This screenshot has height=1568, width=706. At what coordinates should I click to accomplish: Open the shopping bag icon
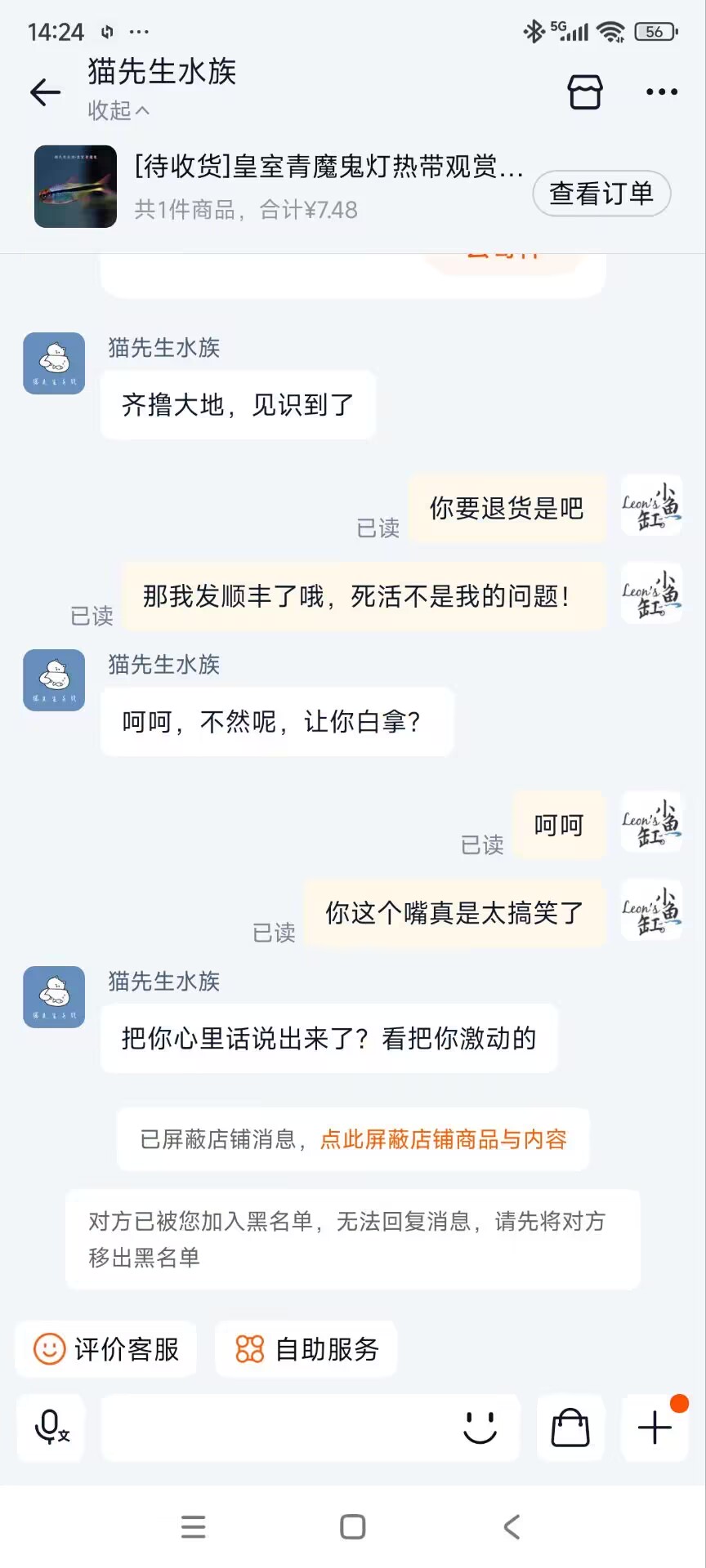tap(570, 1428)
